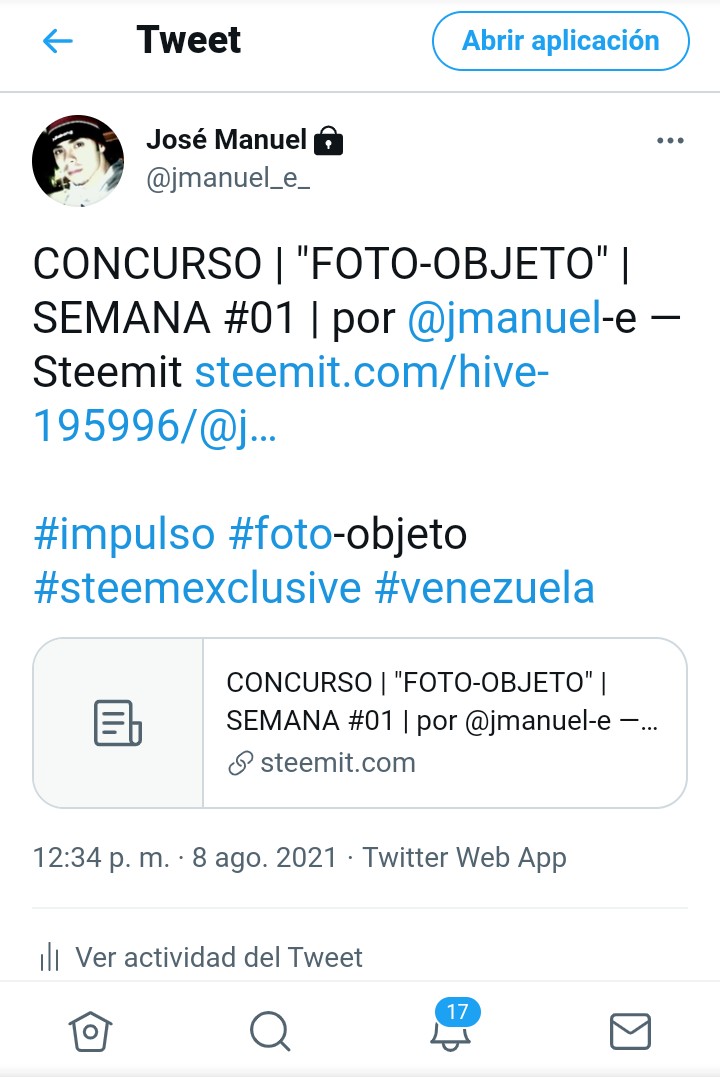Open the direct messages envelope
The image size is (720, 1077).
pyautogui.click(x=630, y=1030)
